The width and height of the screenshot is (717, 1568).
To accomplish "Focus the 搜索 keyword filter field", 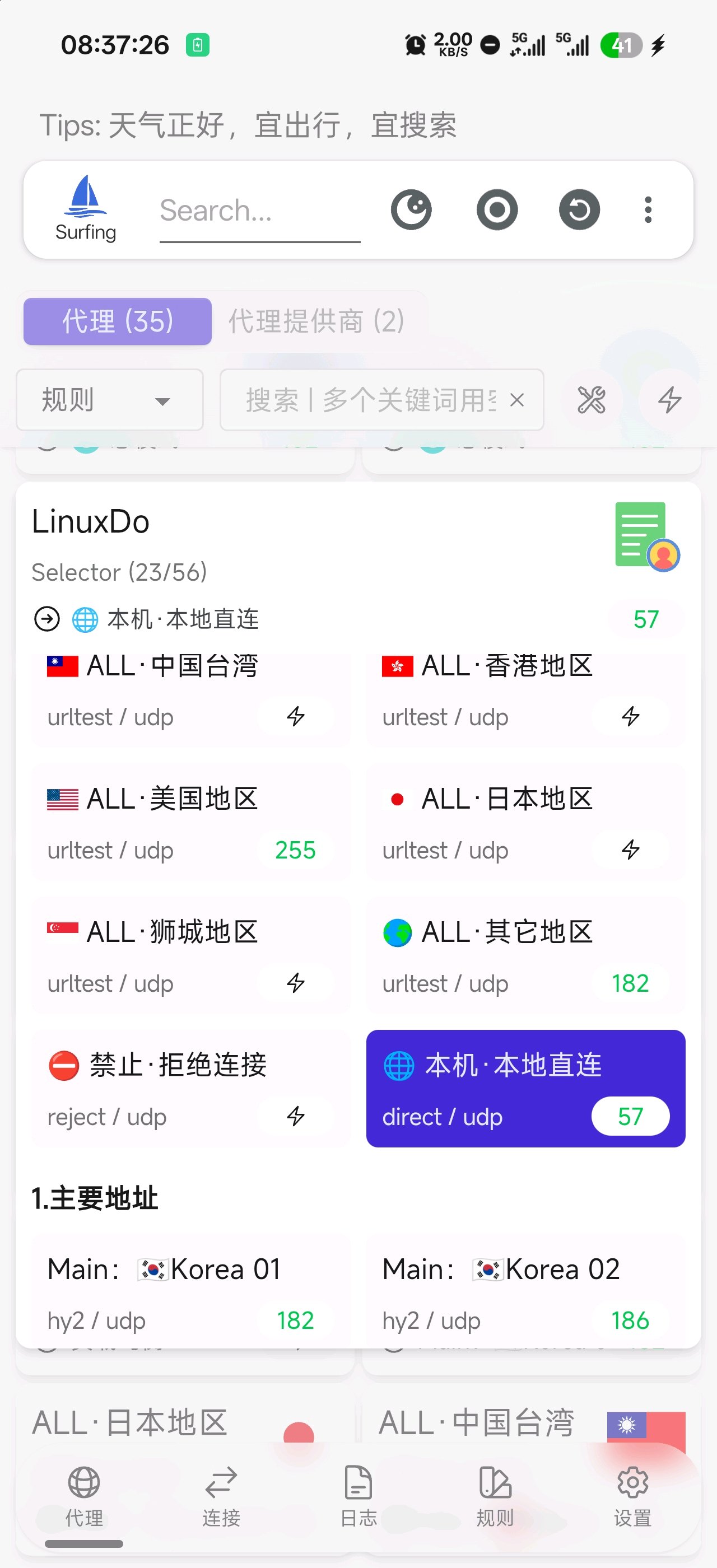I will [x=371, y=400].
